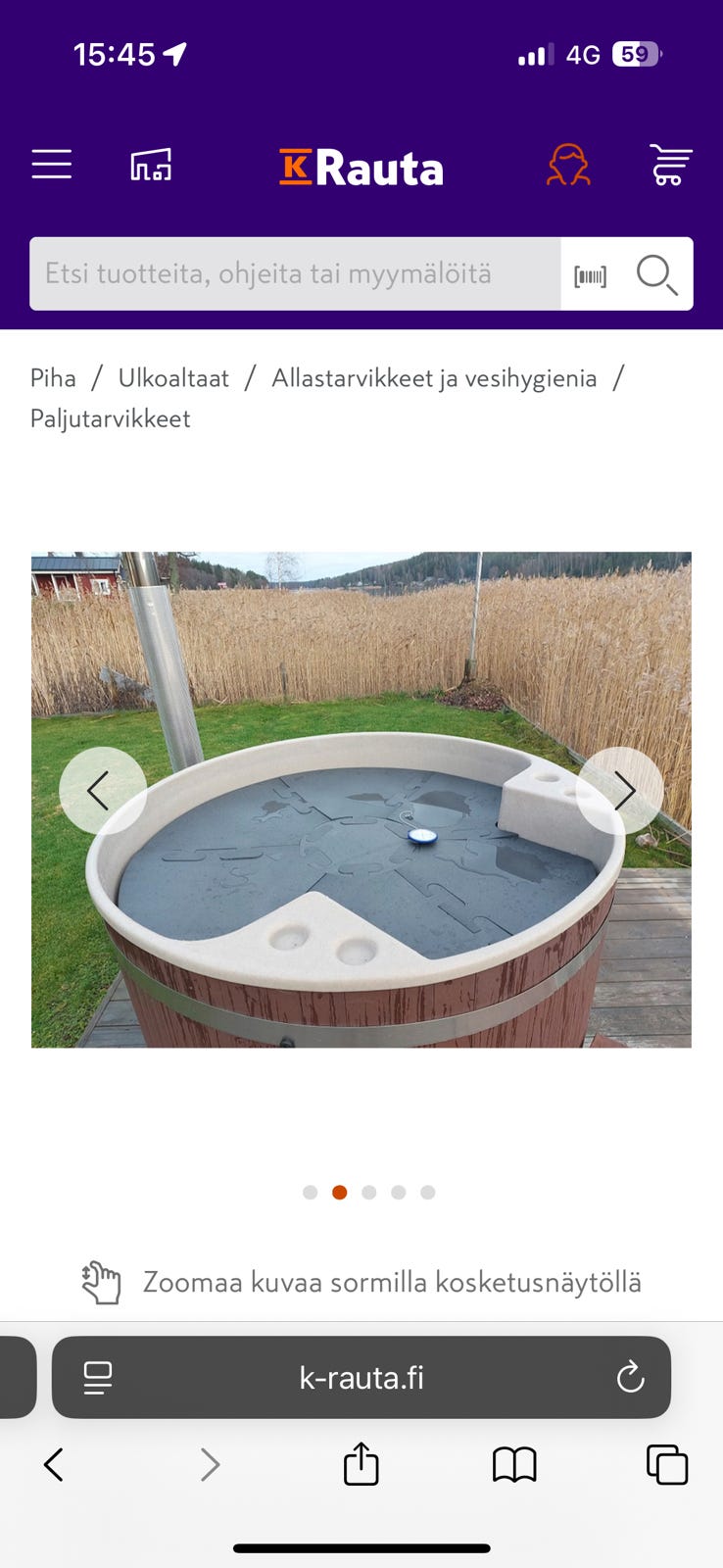This screenshot has width=723, height=1568.
Task: Open the Paljutarvikkeet breadcrumb category
Action: [111, 418]
